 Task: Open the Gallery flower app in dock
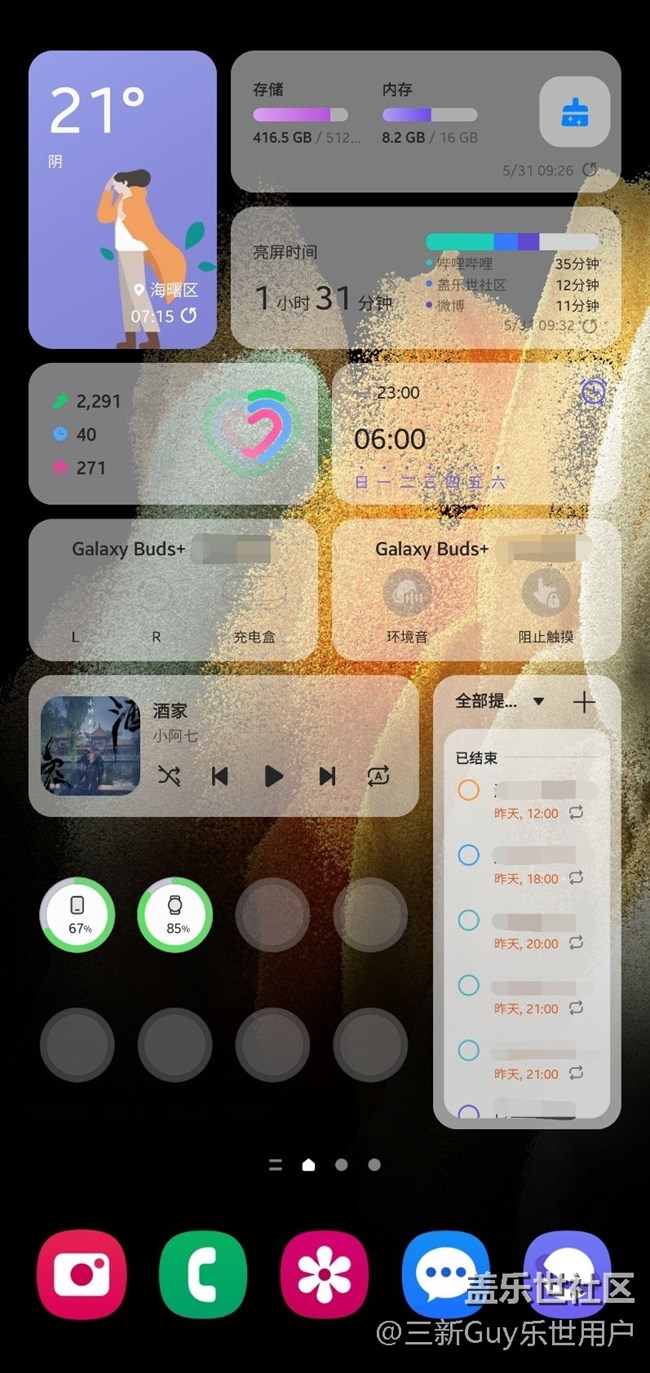324,1274
